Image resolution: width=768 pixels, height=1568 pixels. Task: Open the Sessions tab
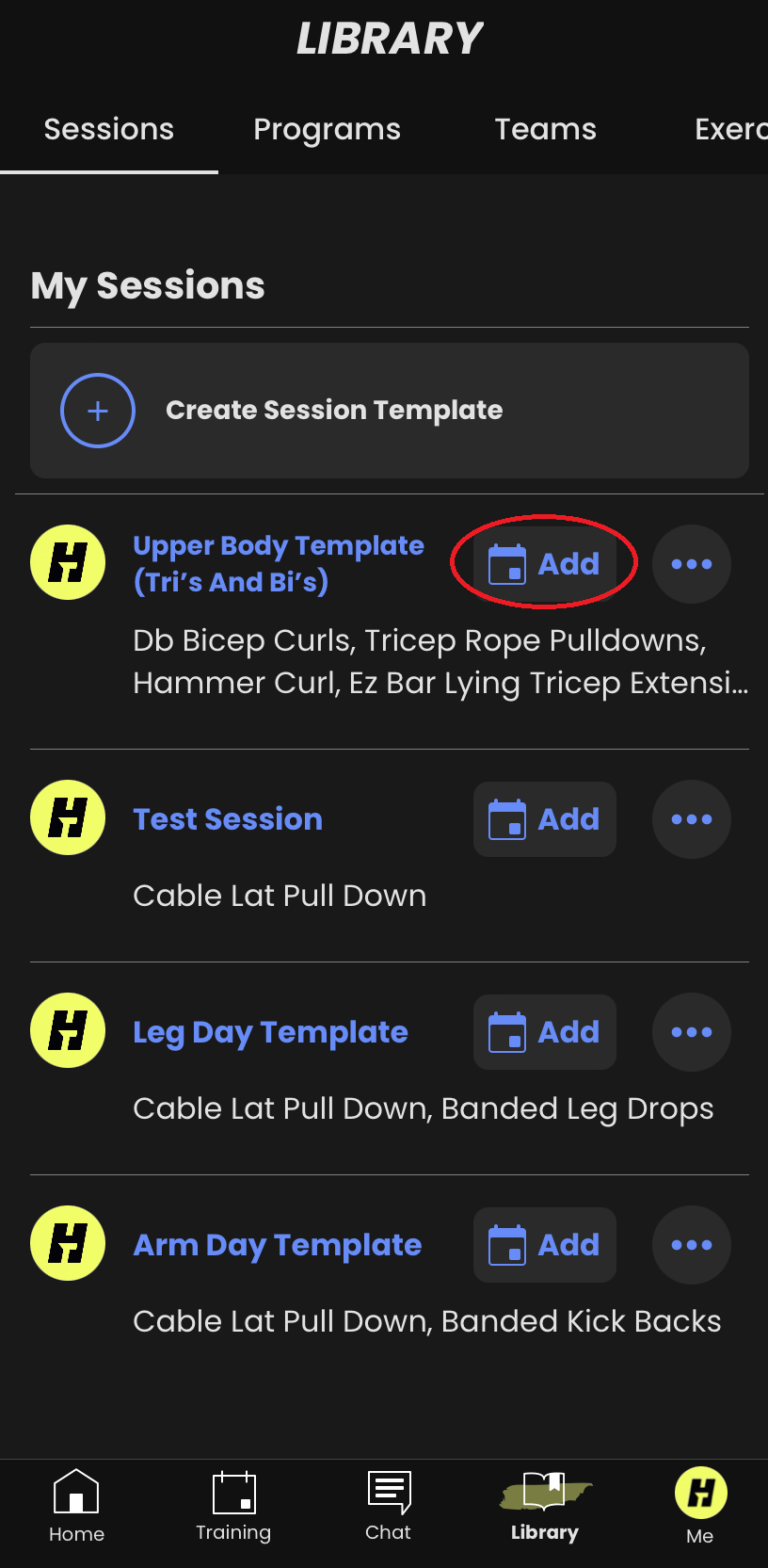pos(109,129)
